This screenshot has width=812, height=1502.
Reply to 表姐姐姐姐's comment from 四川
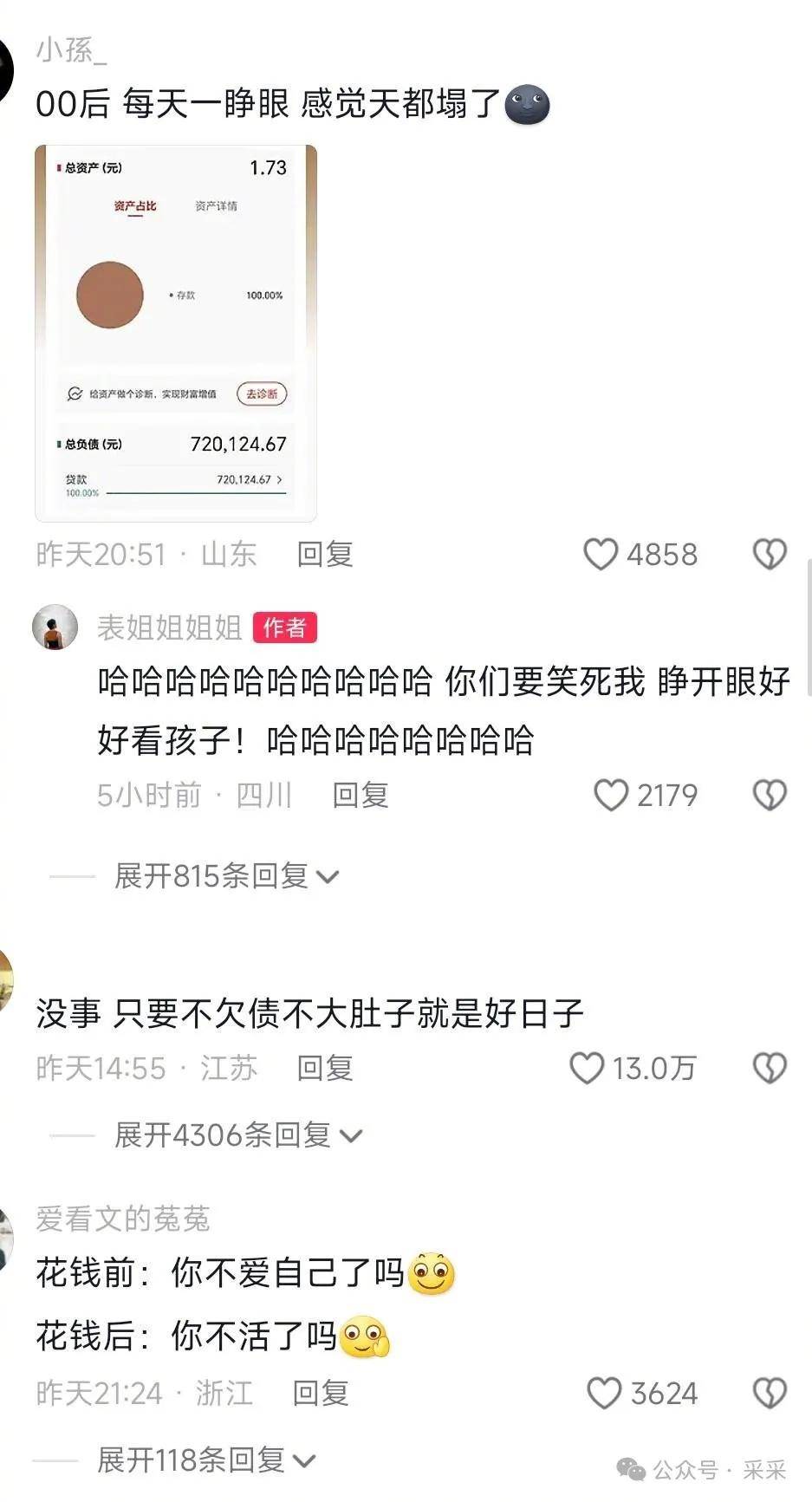coord(361,795)
